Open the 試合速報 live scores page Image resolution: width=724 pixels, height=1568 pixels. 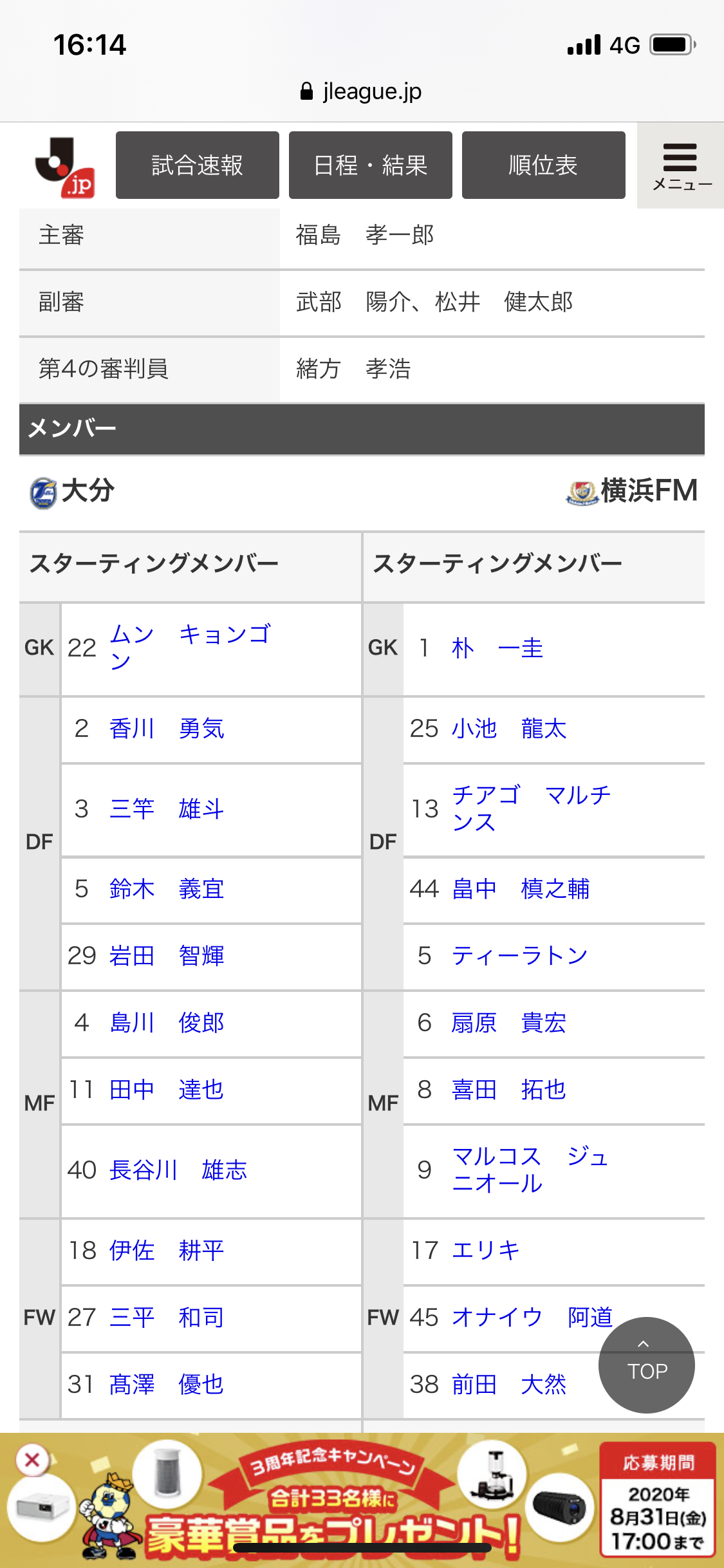click(198, 165)
